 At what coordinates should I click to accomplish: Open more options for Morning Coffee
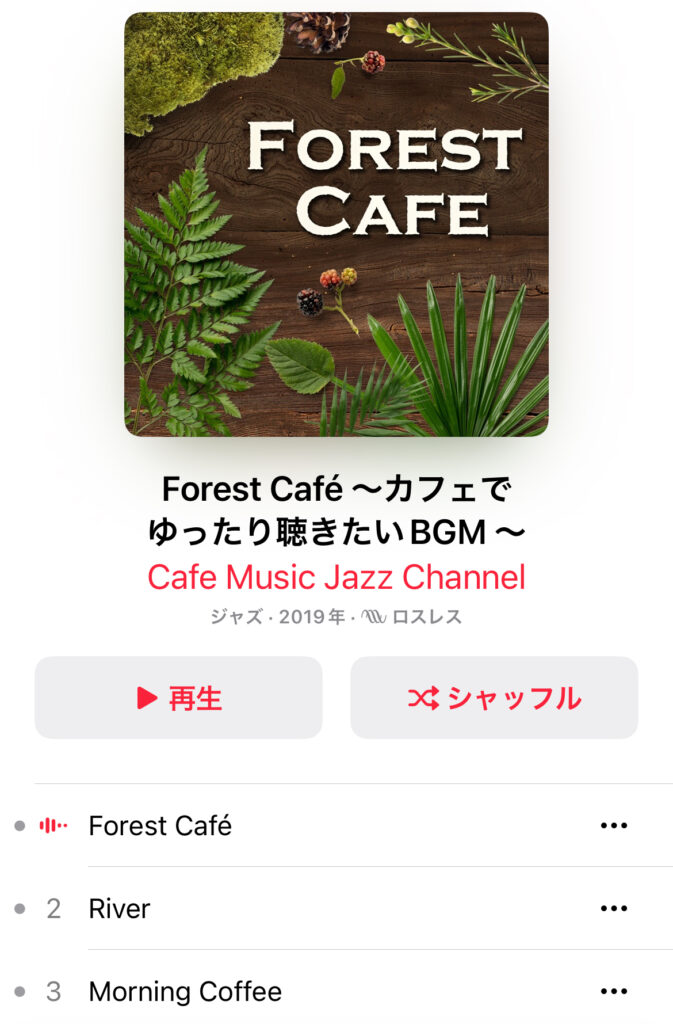[x=613, y=992]
